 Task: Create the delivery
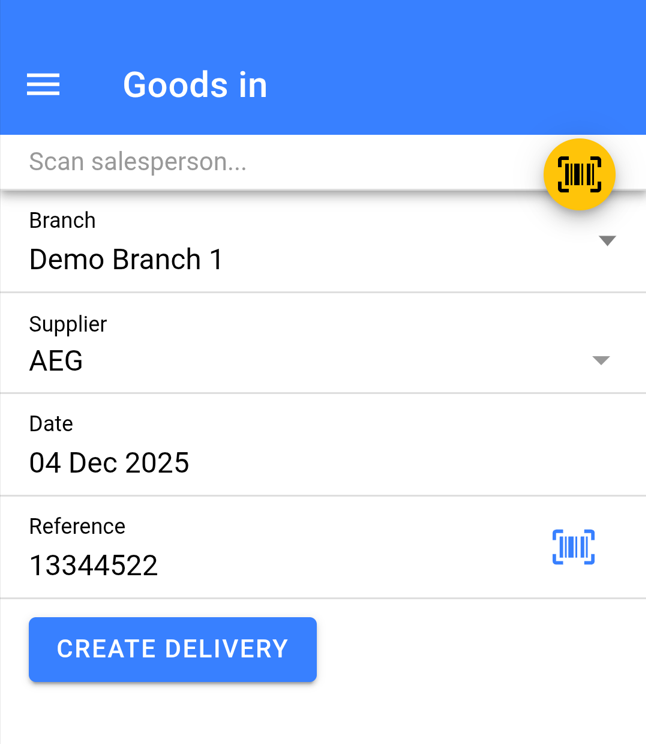click(173, 649)
